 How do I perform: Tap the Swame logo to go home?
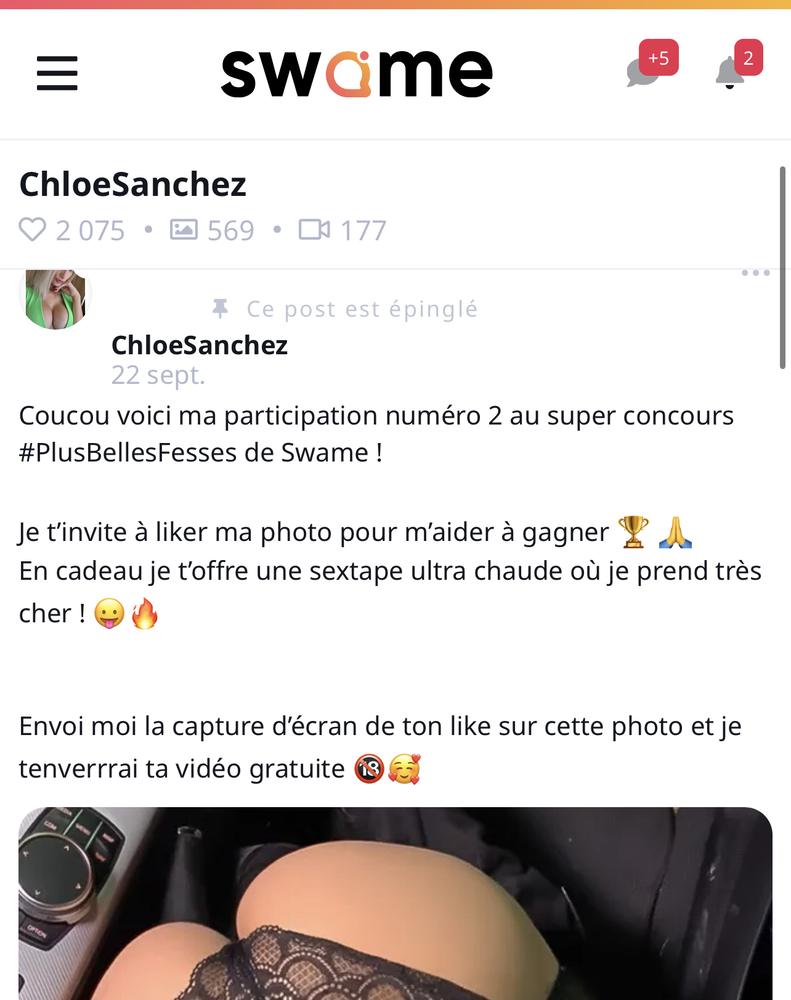coord(356,73)
